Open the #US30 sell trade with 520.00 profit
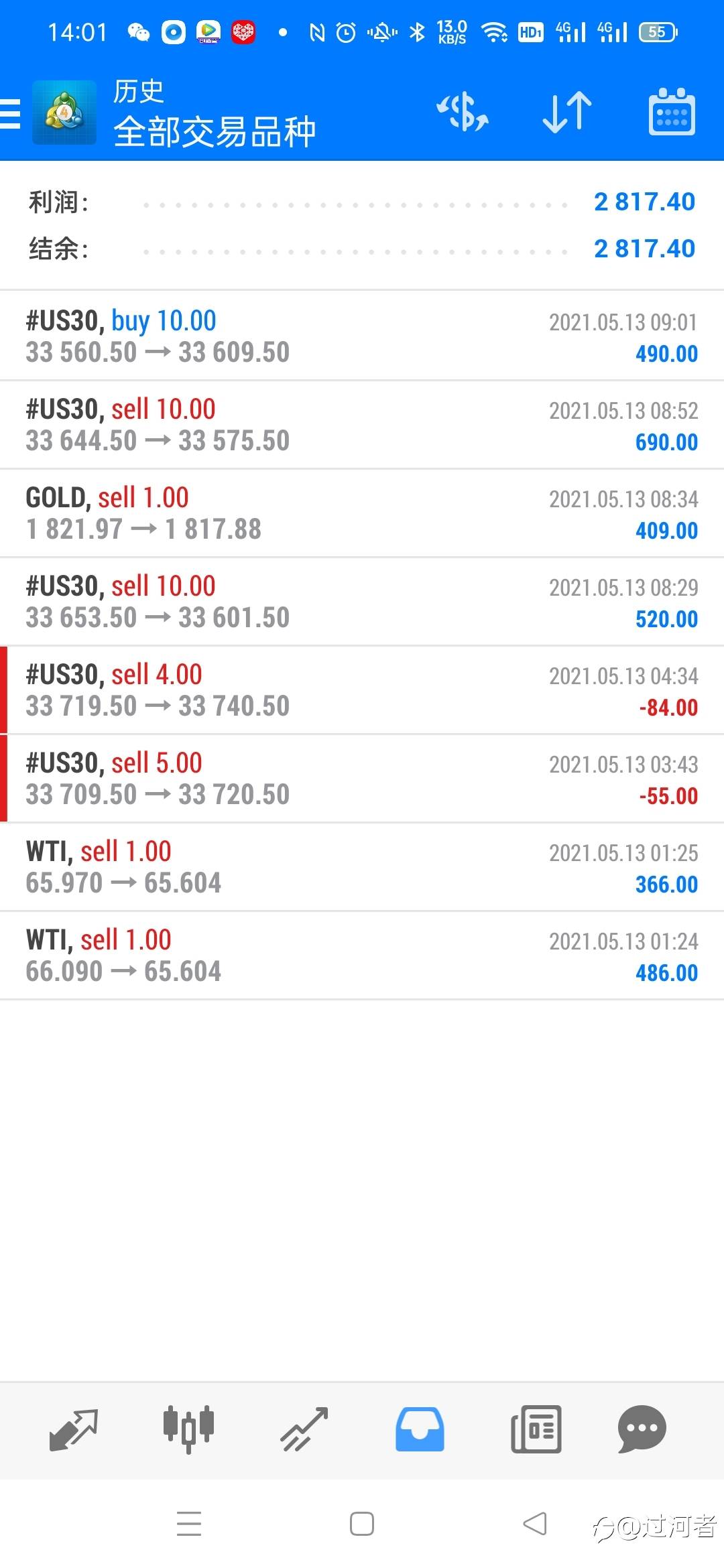Viewport: 724px width, 1568px height. [x=362, y=602]
